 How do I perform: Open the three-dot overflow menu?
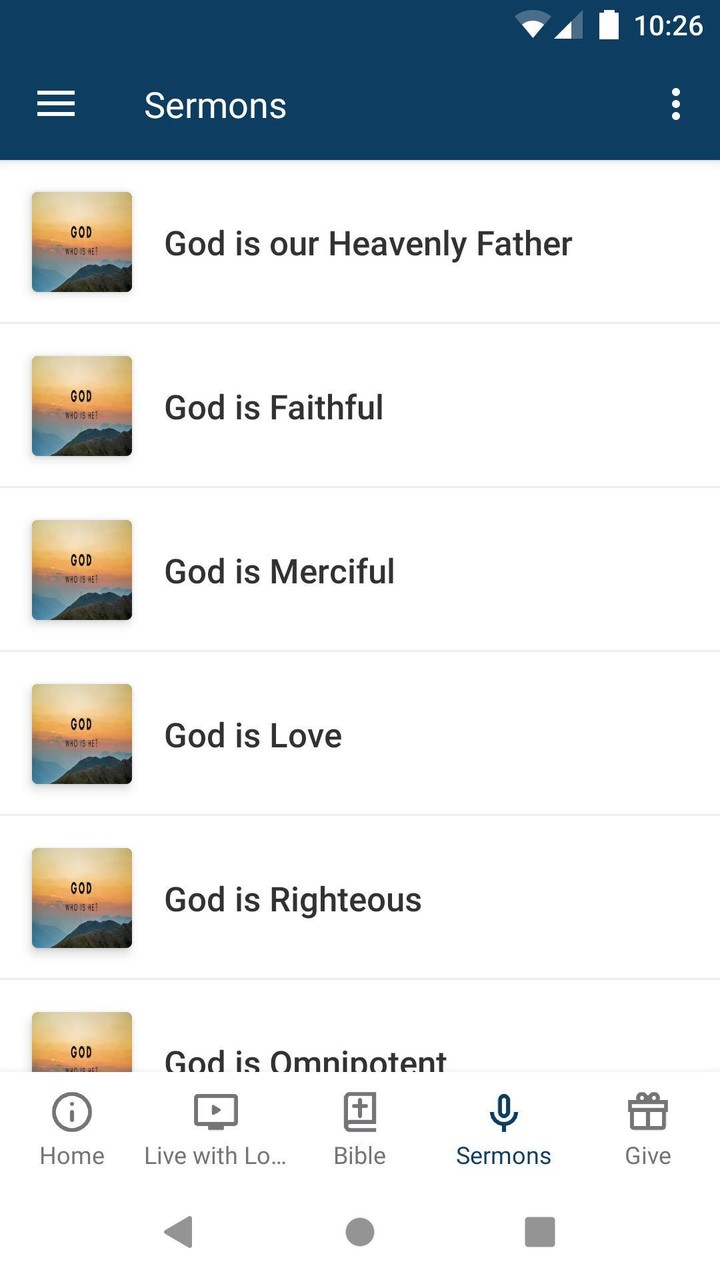[x=675, y=104]
